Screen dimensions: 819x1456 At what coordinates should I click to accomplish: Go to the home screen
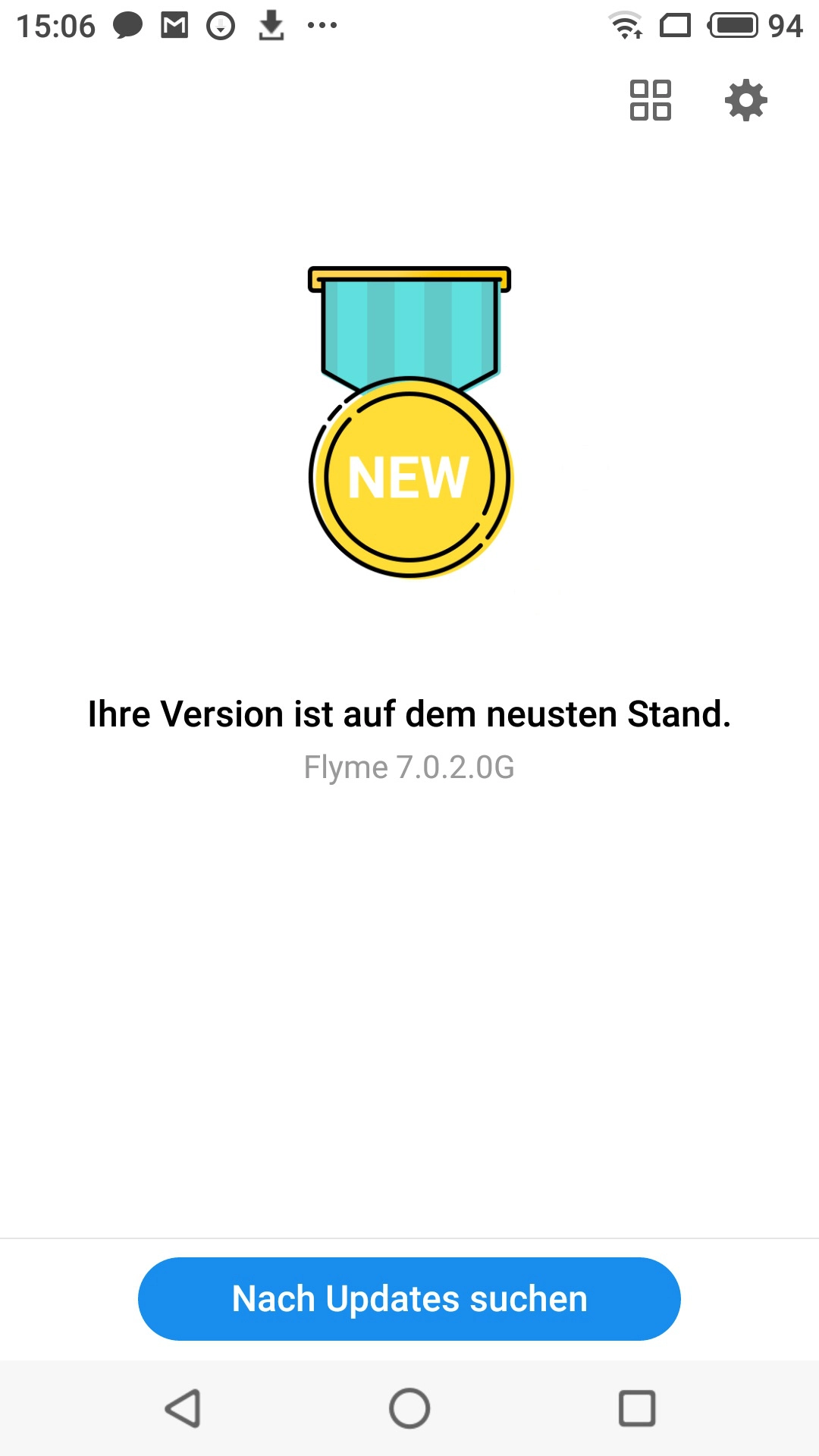point(409,1408)
